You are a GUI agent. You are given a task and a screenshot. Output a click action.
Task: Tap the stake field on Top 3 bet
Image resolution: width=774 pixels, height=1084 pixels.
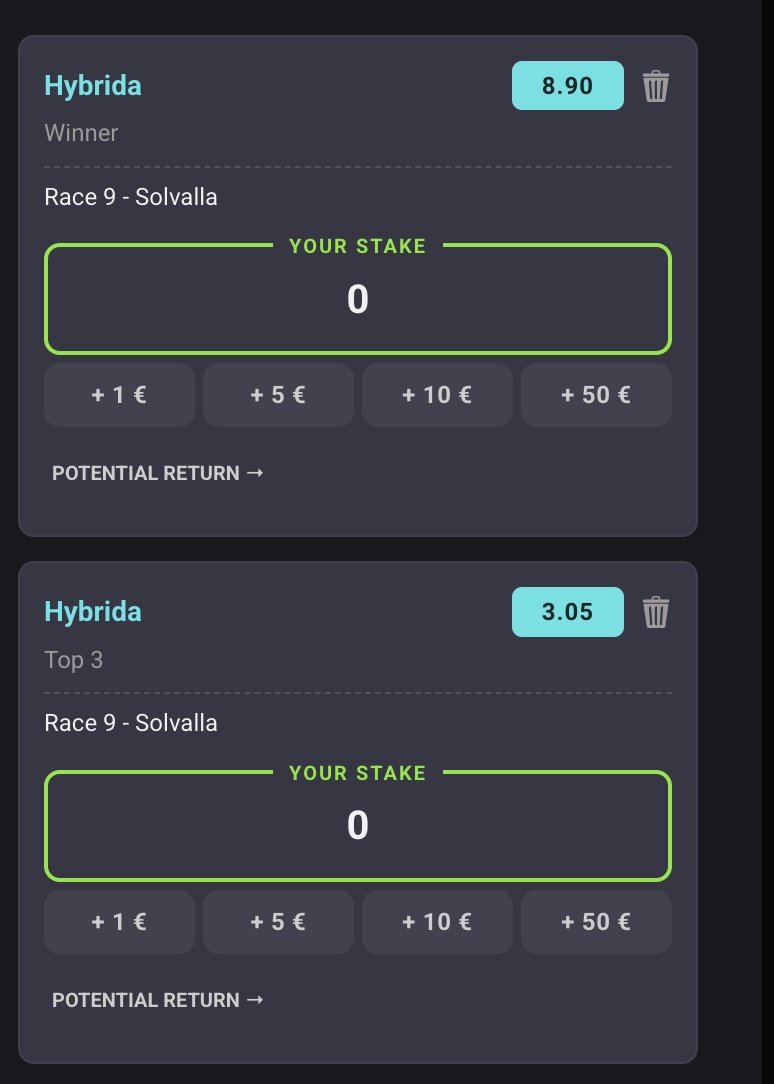pyautogui.click(x=358, y=825)
